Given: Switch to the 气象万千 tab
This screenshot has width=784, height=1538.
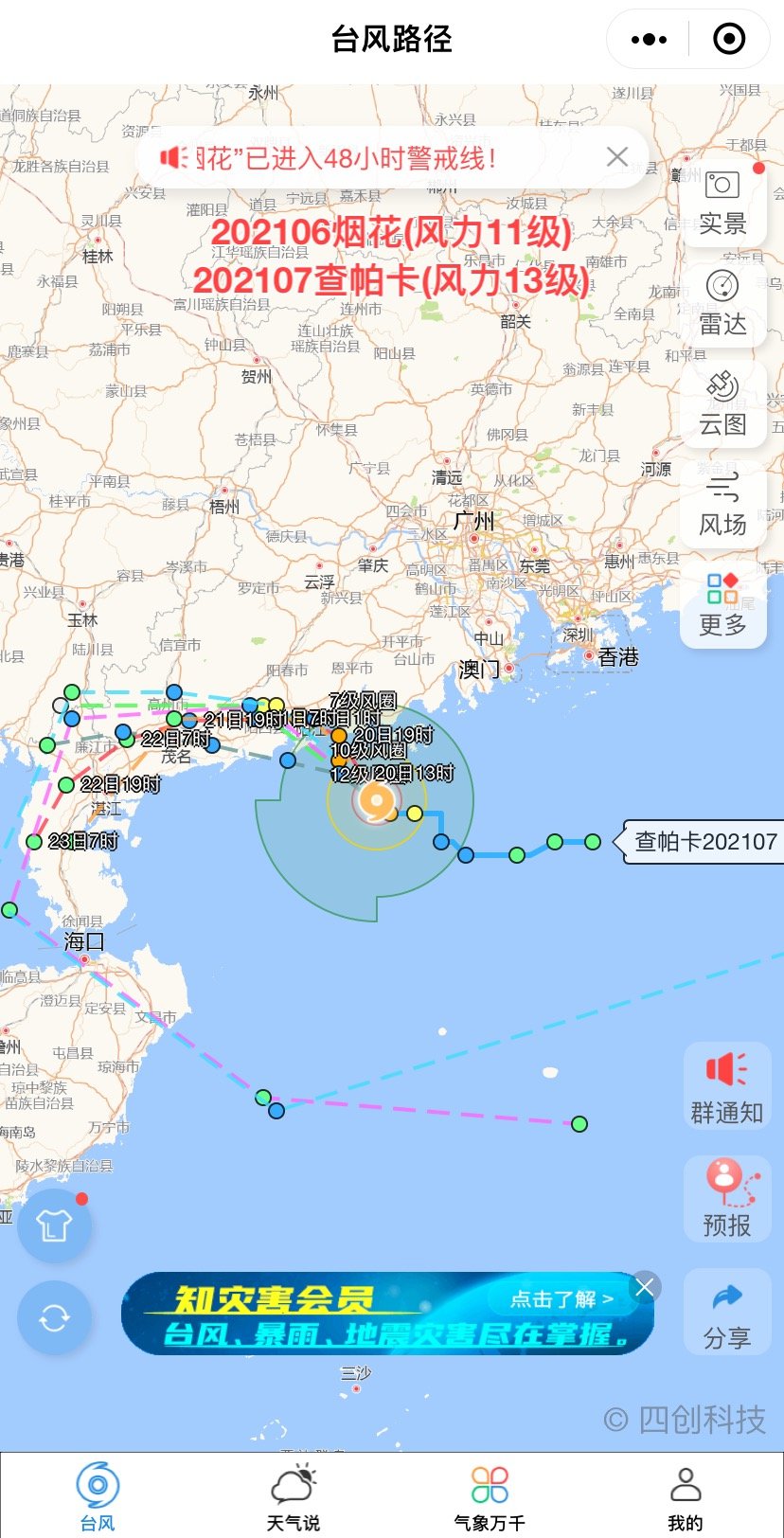Looking at the screenshot, I should tap(490, 1494).
